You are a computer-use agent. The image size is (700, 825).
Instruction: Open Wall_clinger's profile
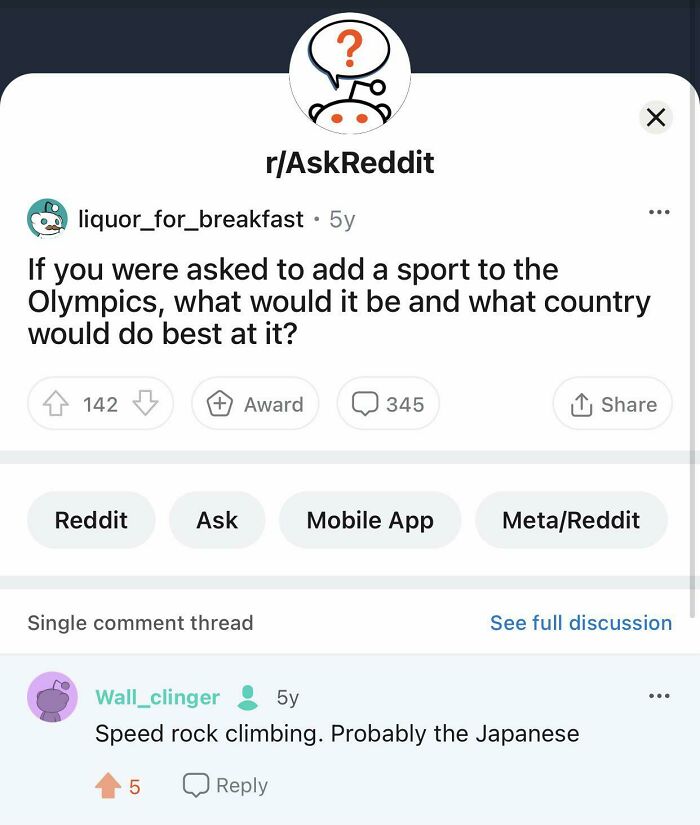click(x=157, y=697)
